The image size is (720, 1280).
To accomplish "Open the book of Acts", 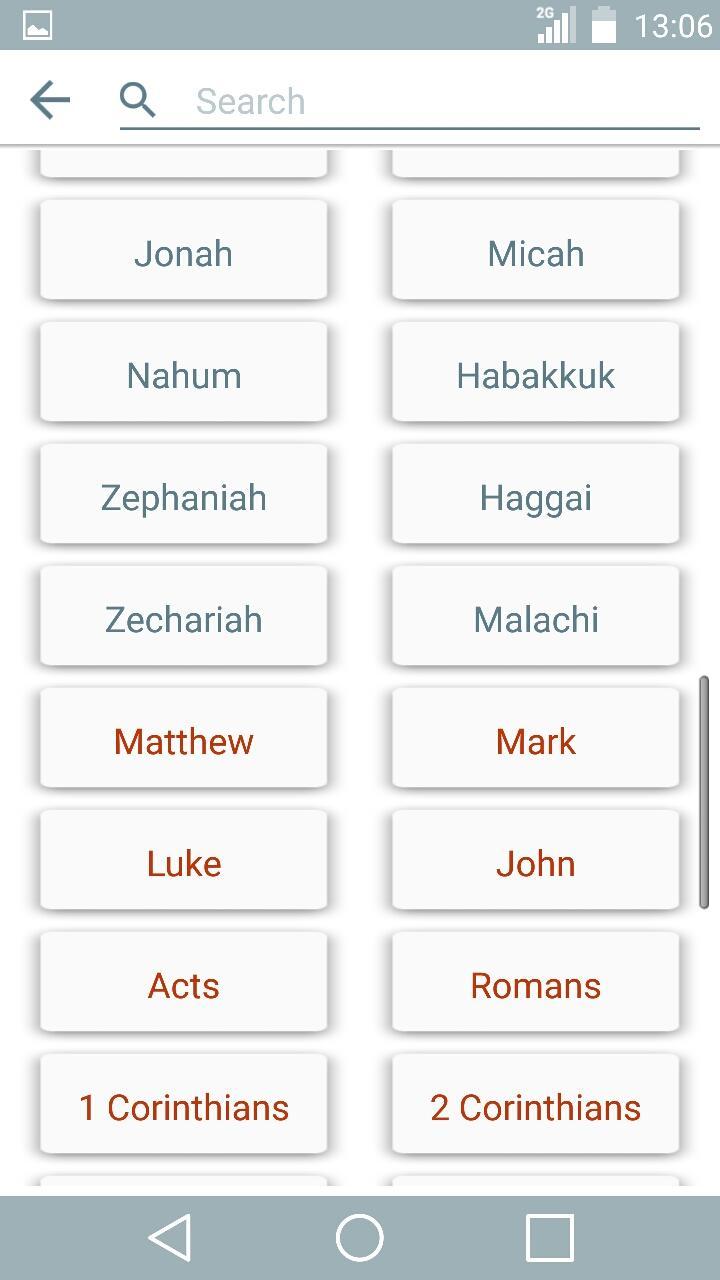I will pyautogui.click(x=184, y=984).
